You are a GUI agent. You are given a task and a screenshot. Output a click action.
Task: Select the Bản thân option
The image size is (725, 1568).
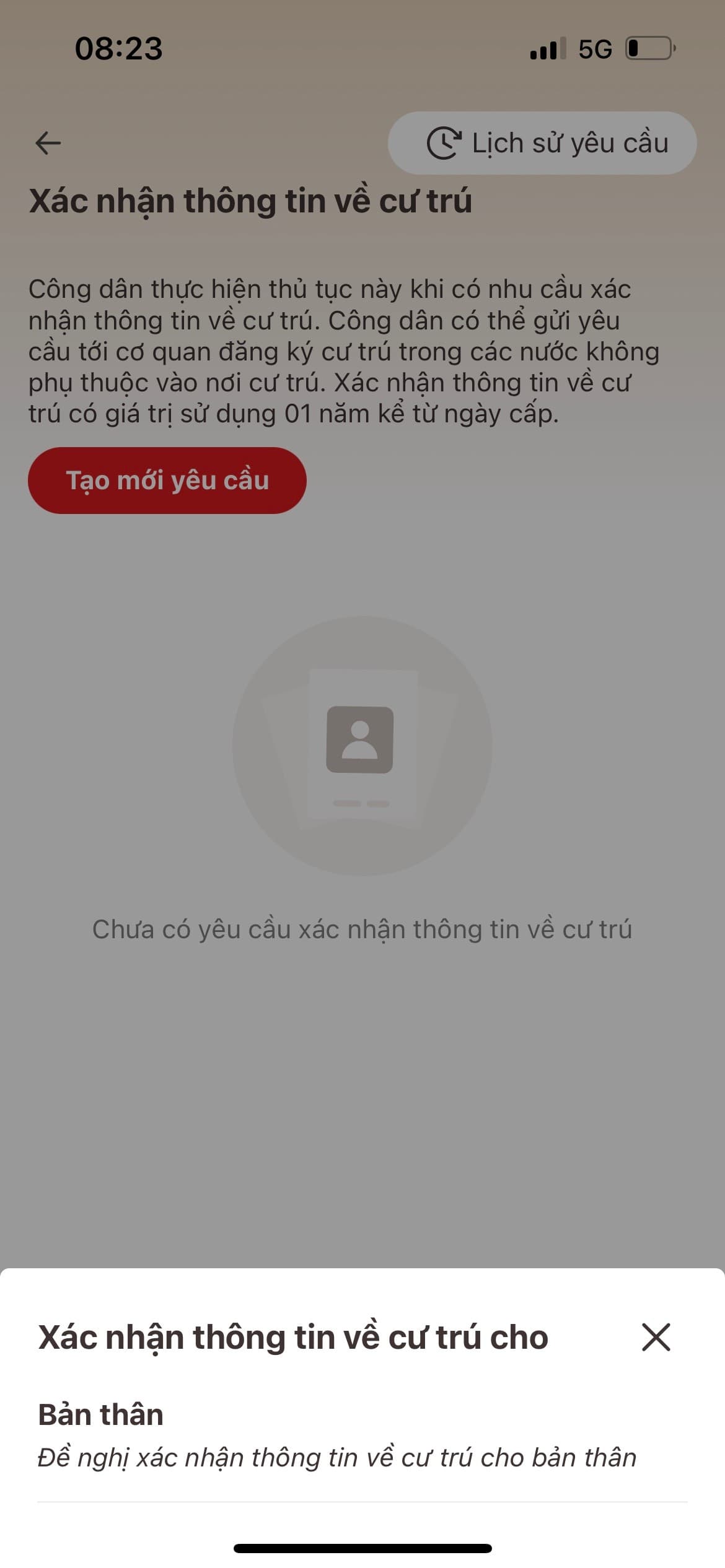(x=362, y=1437)
